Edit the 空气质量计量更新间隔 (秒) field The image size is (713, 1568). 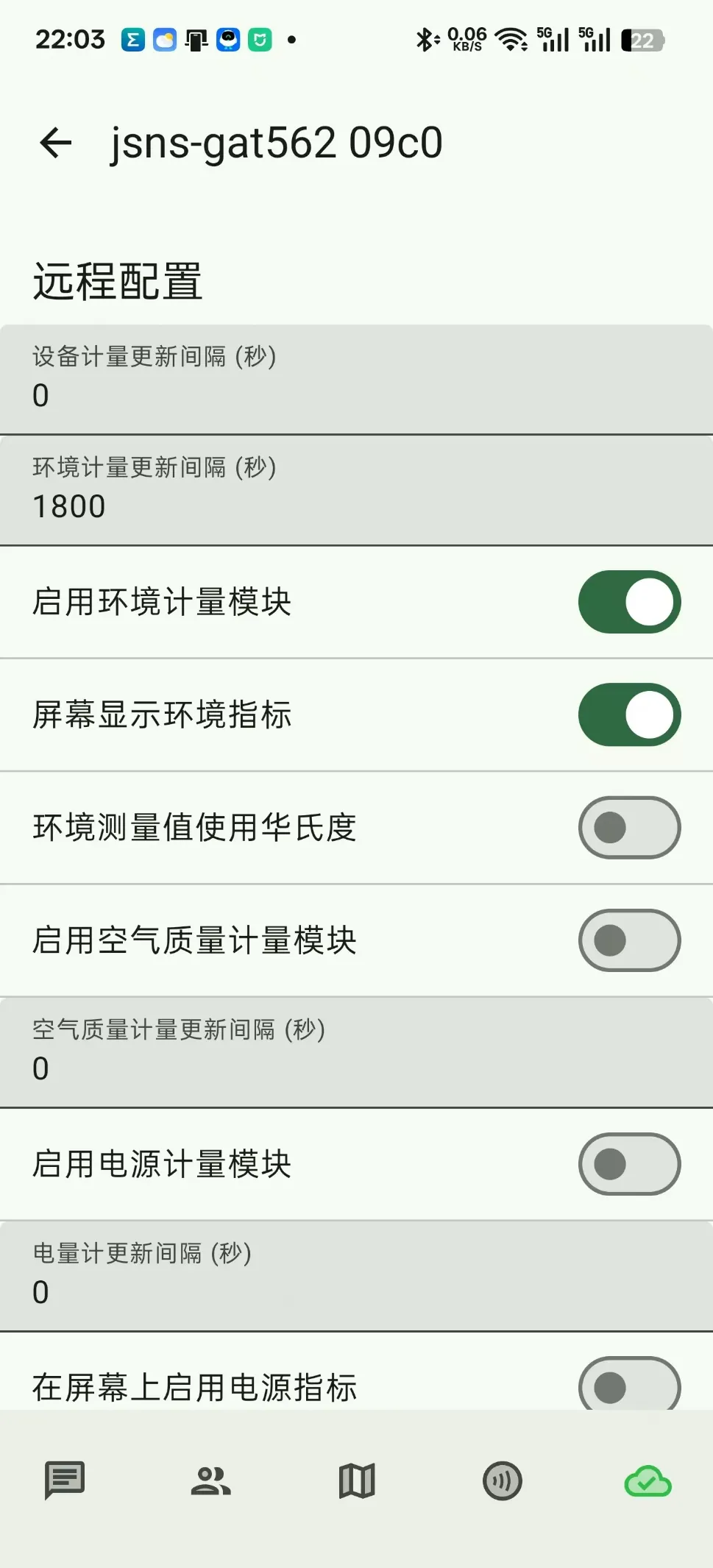pos(356,1052)
